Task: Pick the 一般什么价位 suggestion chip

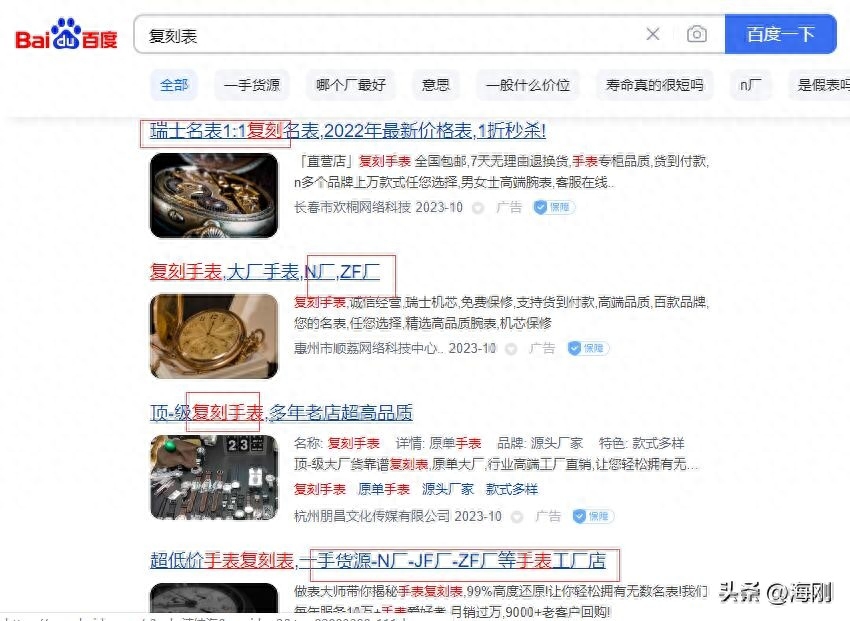Action: (x=528, y=85)
